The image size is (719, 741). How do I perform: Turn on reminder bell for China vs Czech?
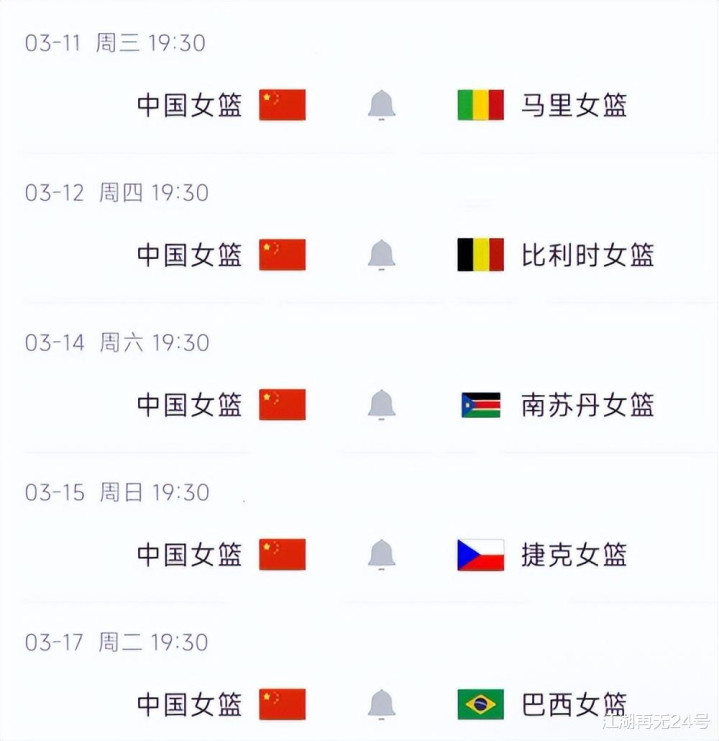coord(381,555)
